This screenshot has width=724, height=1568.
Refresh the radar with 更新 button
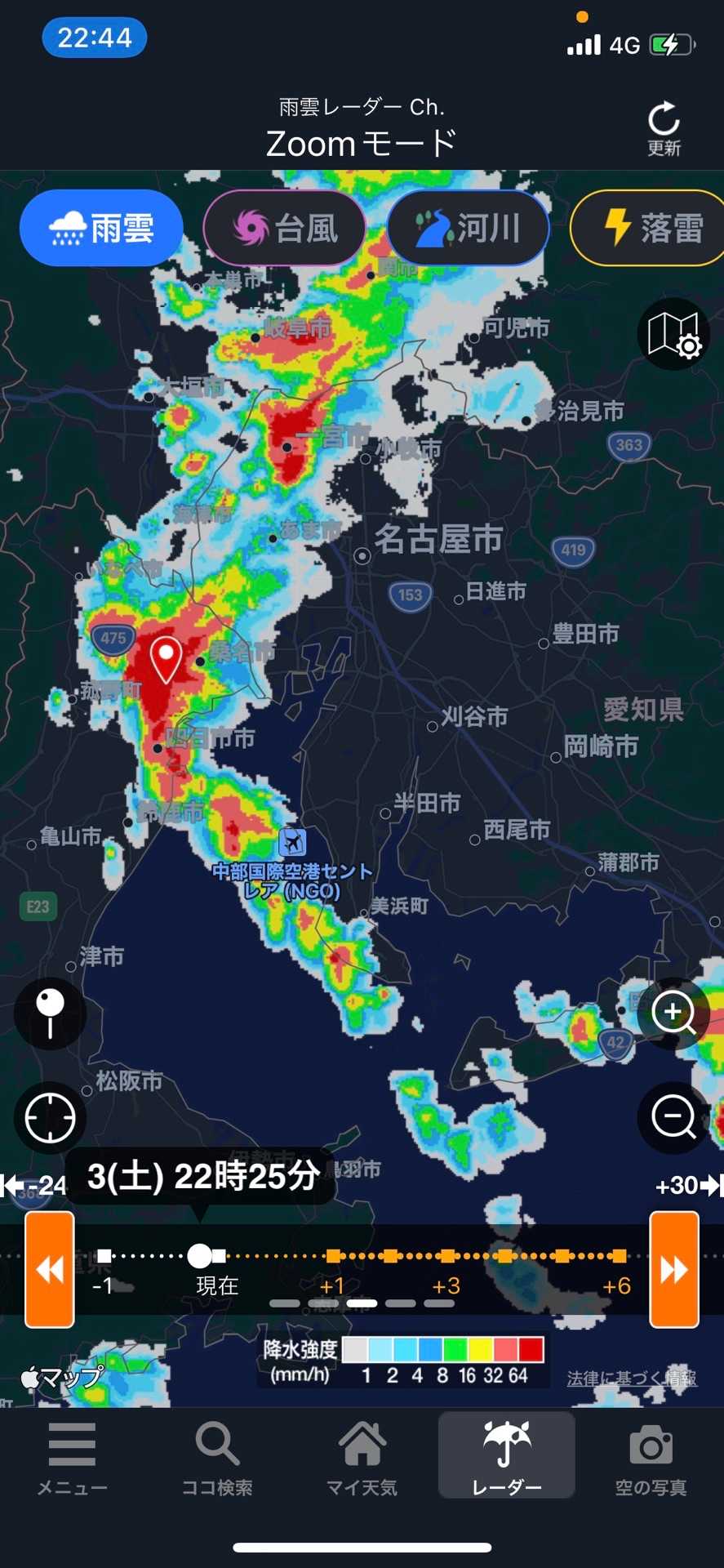click(x=664, y=128)
